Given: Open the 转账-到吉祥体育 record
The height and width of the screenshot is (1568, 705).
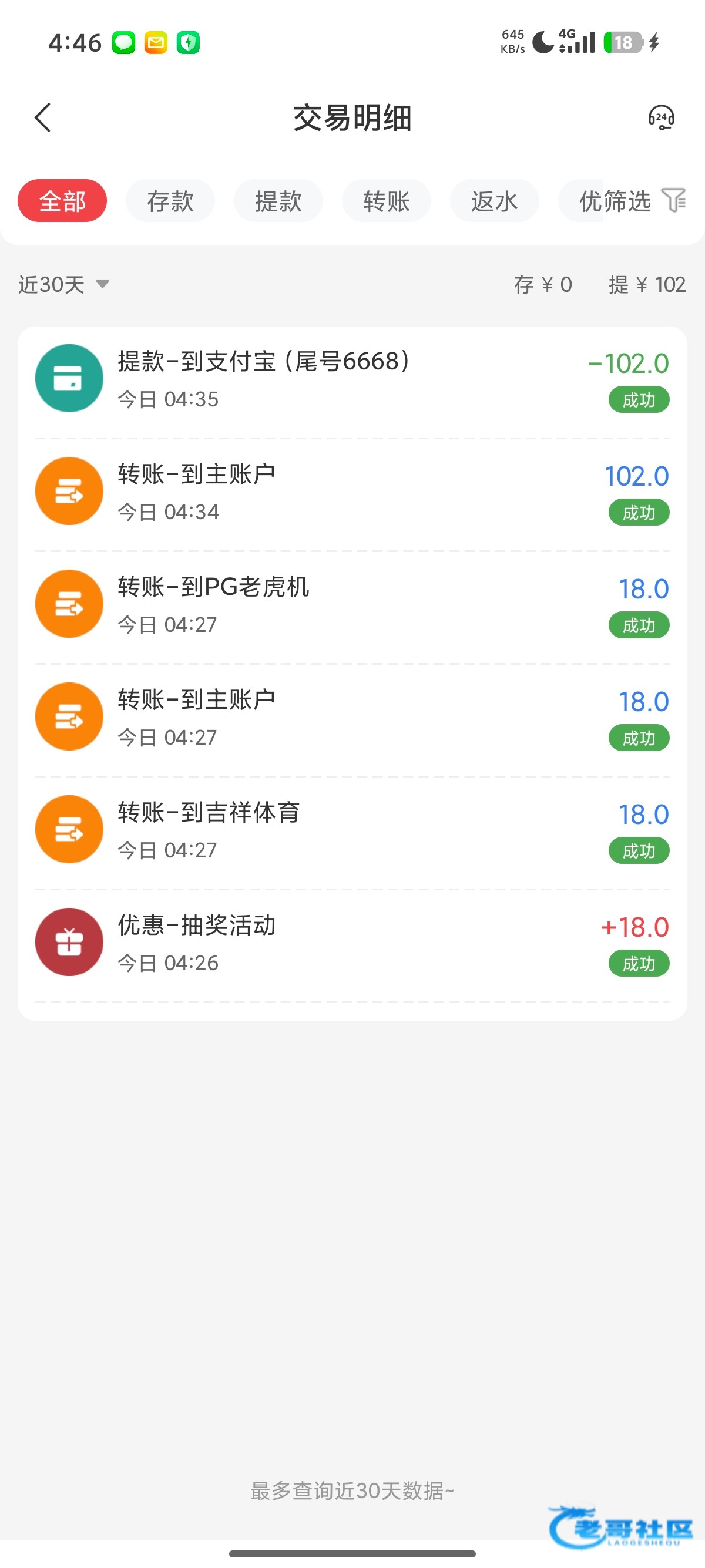Looking at the screenshot, I should click(x=352, y=831).
